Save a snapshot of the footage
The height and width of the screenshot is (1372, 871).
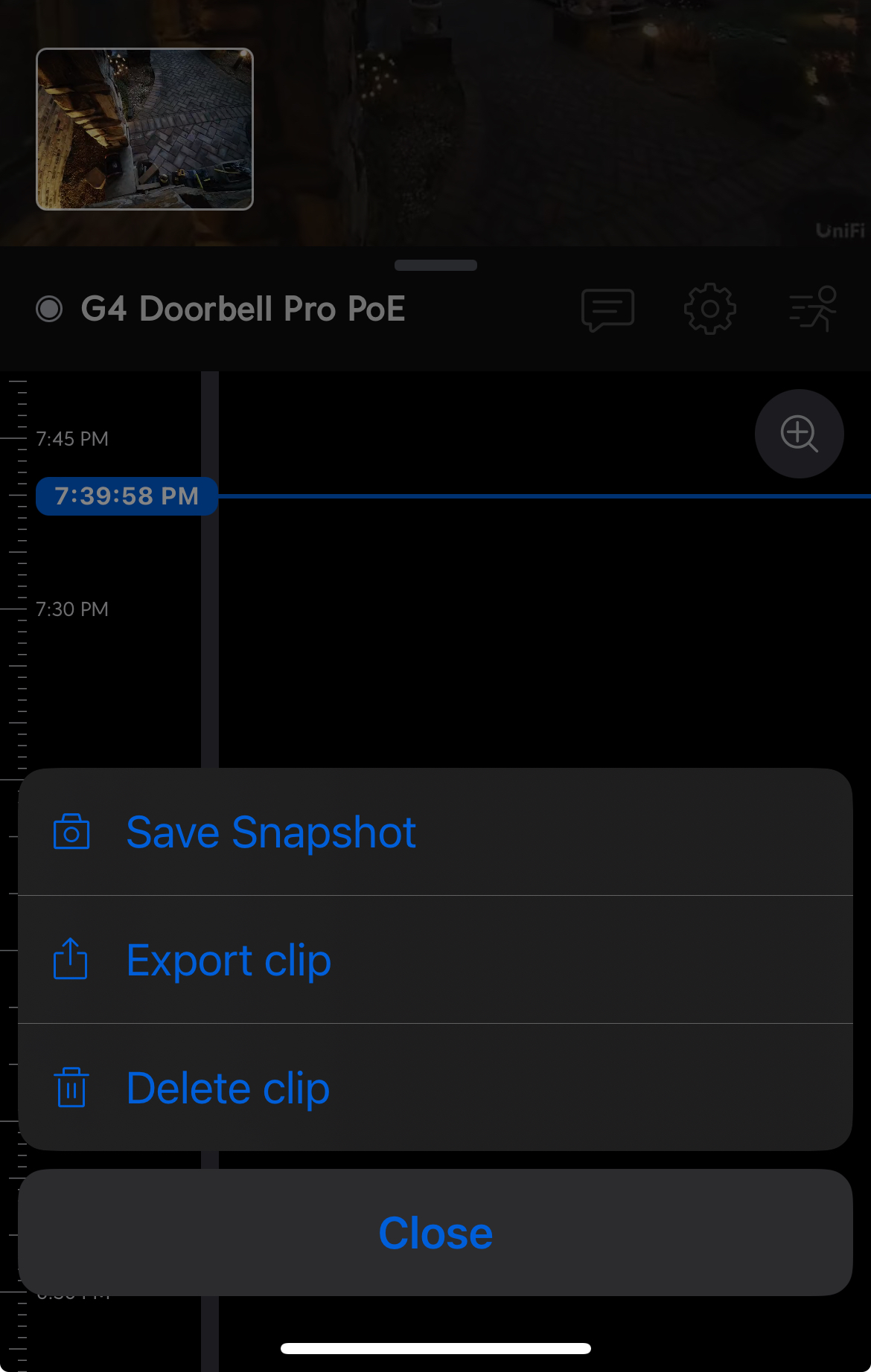pos(271,832)
